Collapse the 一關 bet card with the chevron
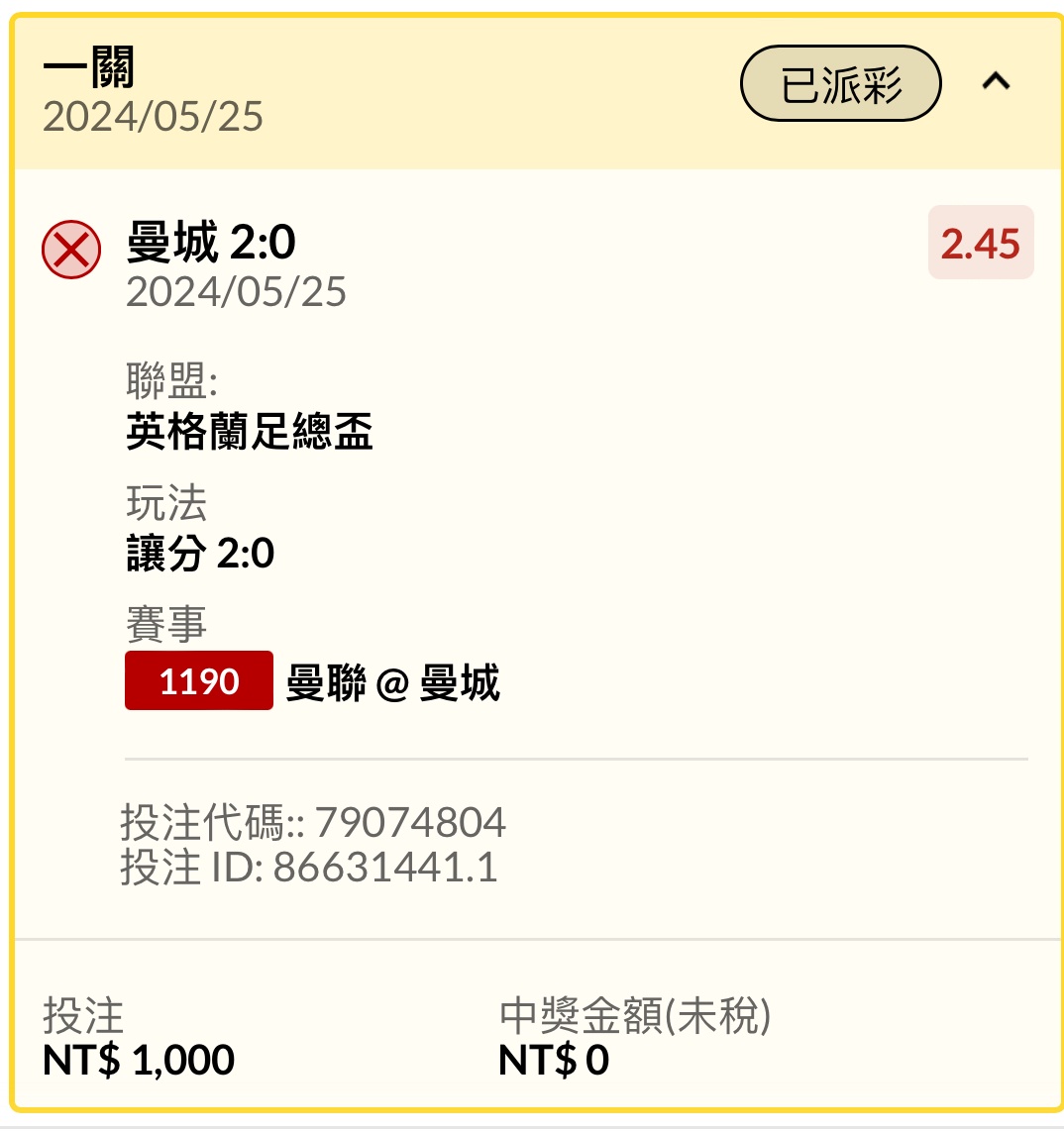The image size is (1064, 1131). coord(996,82)
